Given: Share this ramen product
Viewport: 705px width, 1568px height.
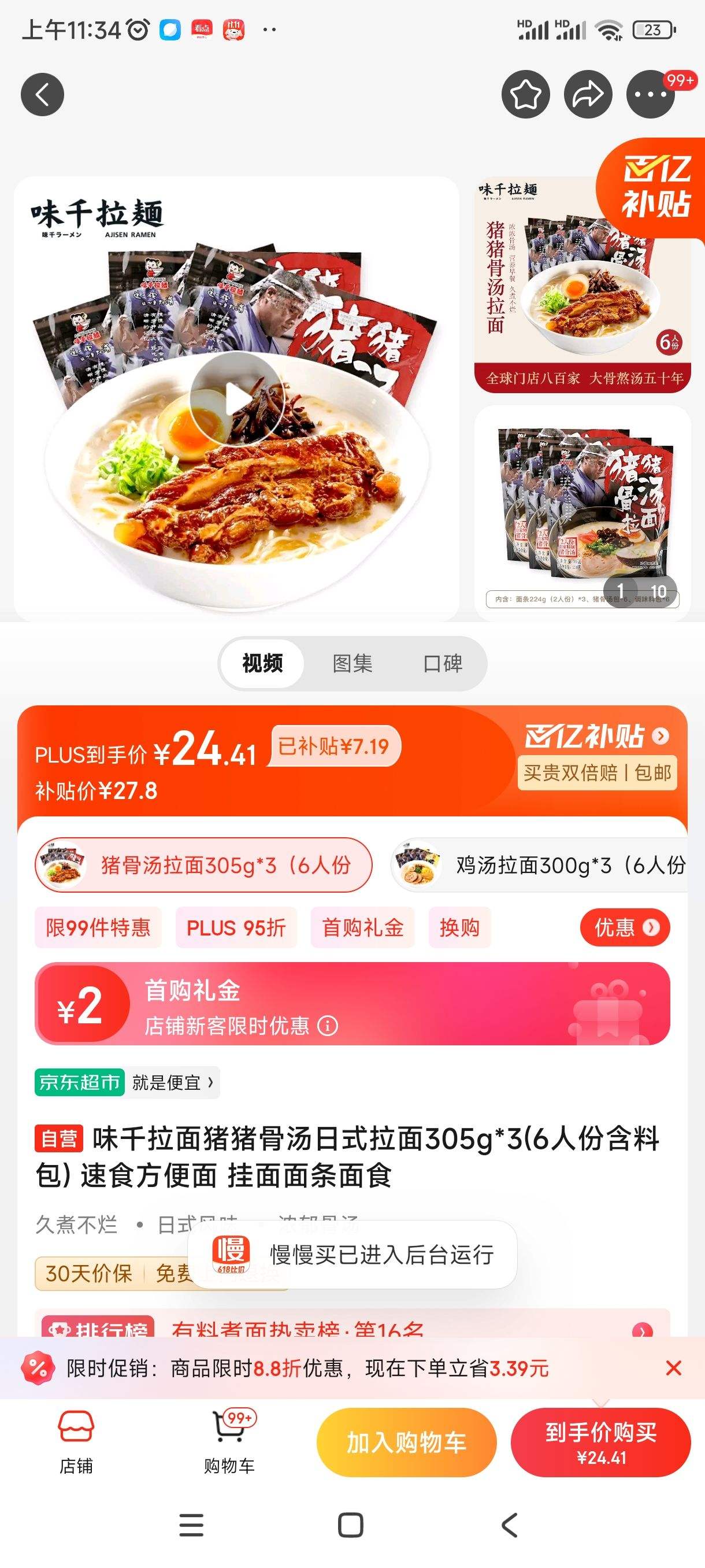Looking at the screenshot, I should [x=588, y=95].
